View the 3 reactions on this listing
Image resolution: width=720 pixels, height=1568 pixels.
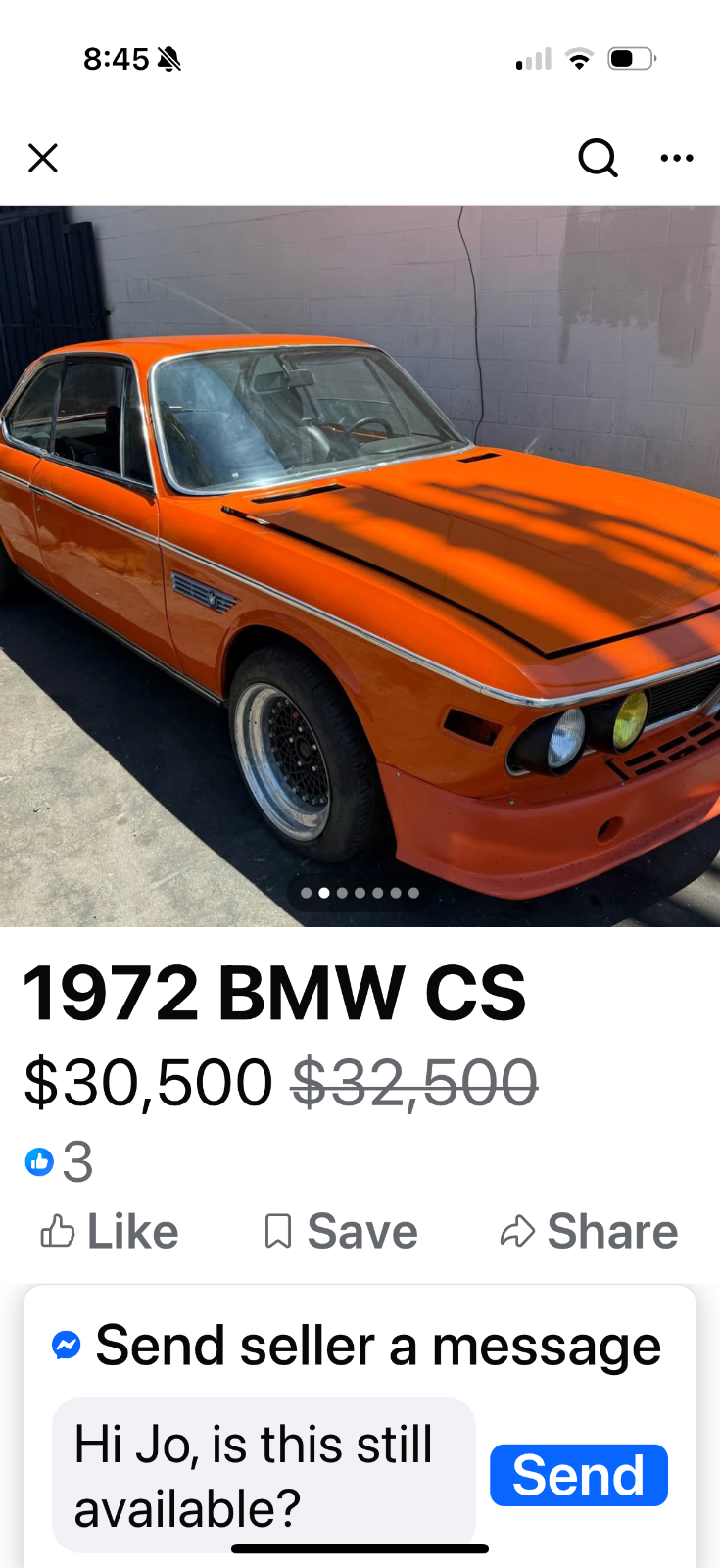pyautogui.click(x=59, y=1162)
